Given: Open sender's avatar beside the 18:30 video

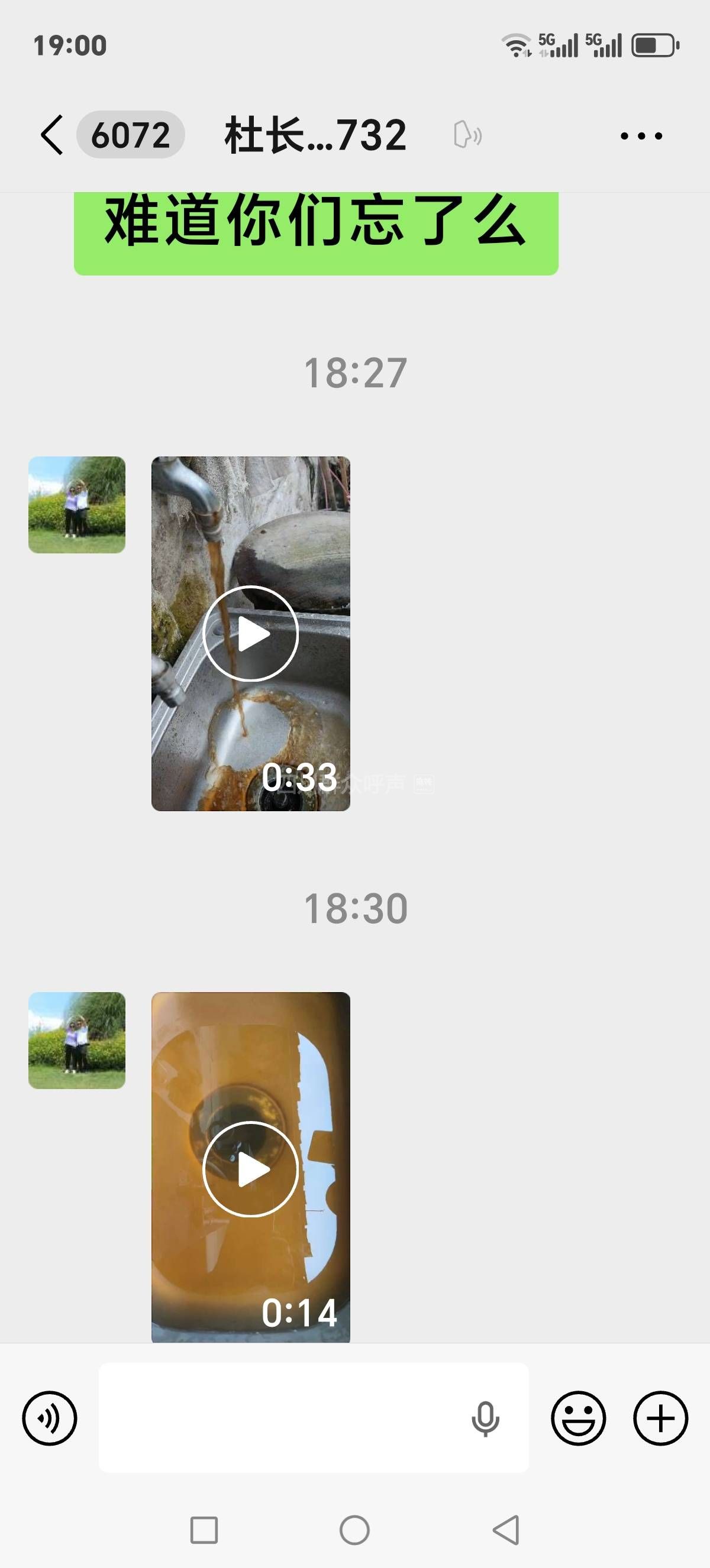Looking at the screenshot, I should [x=77, y=1040].
